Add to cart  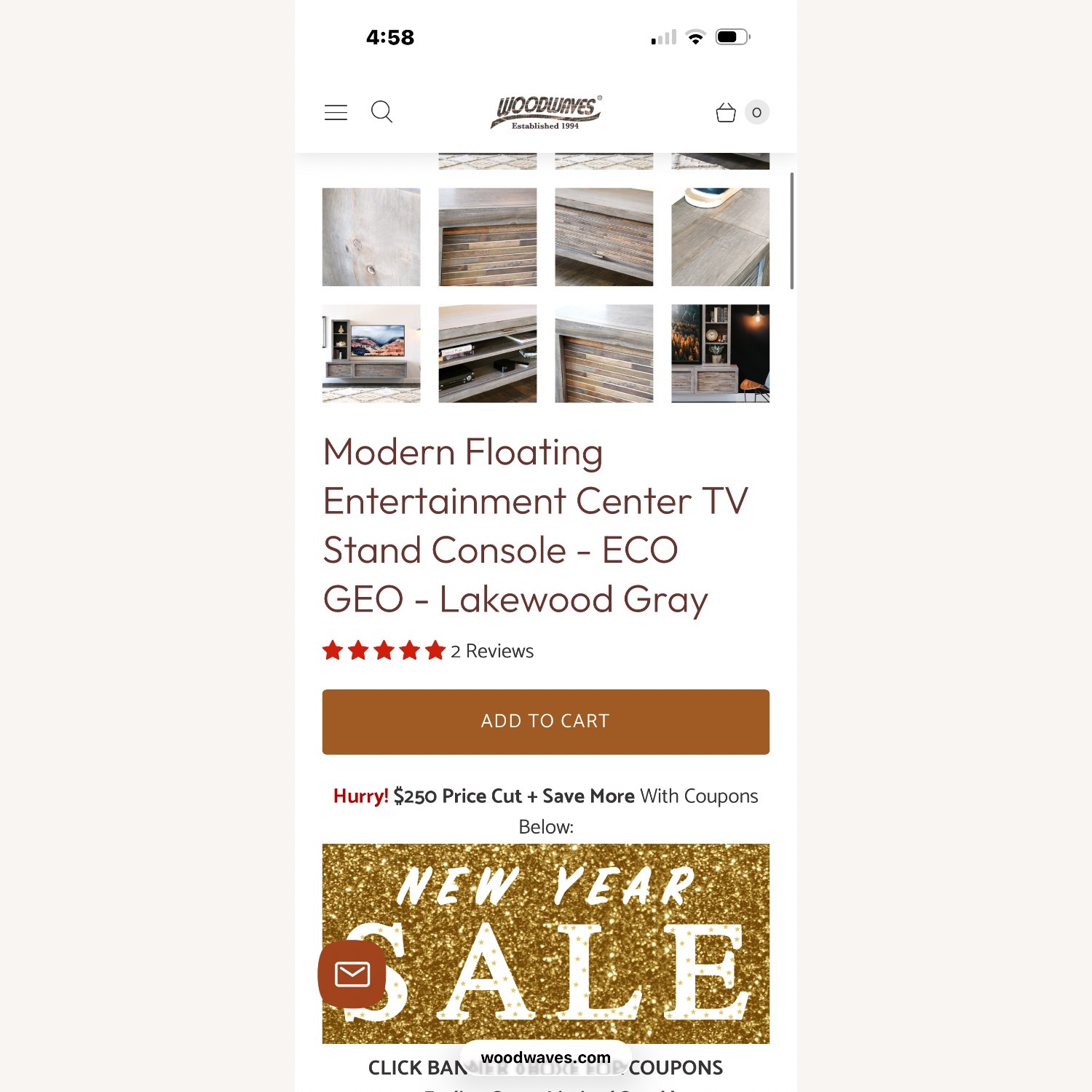click(545, 721)
